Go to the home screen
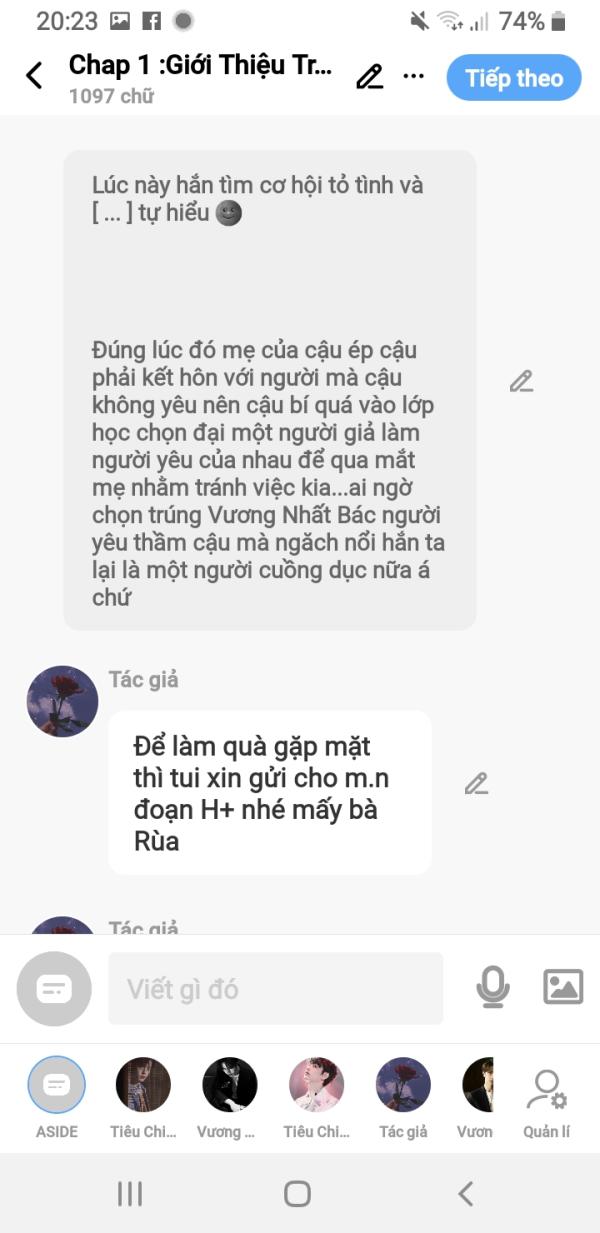The width and height of the screenshot is (600, 1233). pyautogui.click(x=297, y=1193)
